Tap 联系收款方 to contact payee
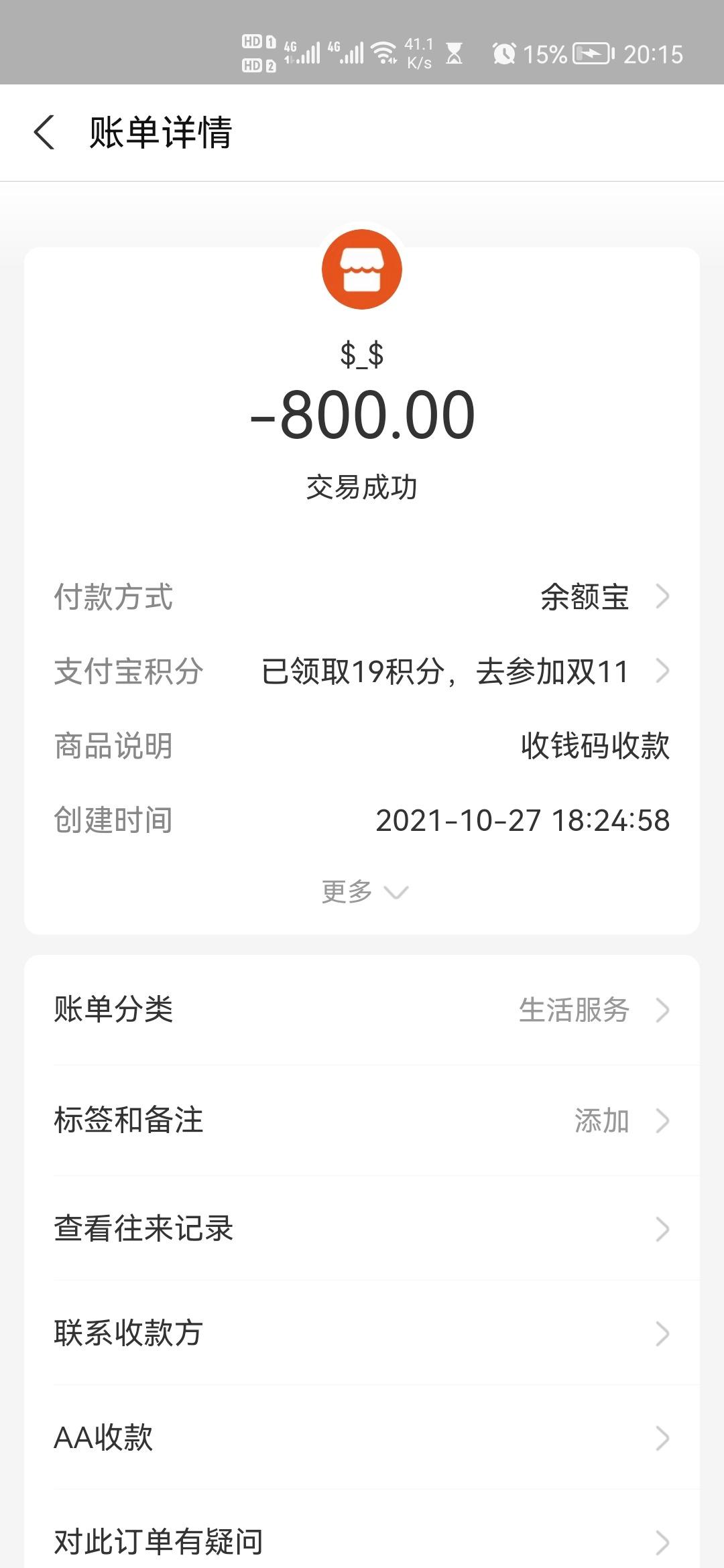This screenshot has height=1568, width=724. 362,1333
